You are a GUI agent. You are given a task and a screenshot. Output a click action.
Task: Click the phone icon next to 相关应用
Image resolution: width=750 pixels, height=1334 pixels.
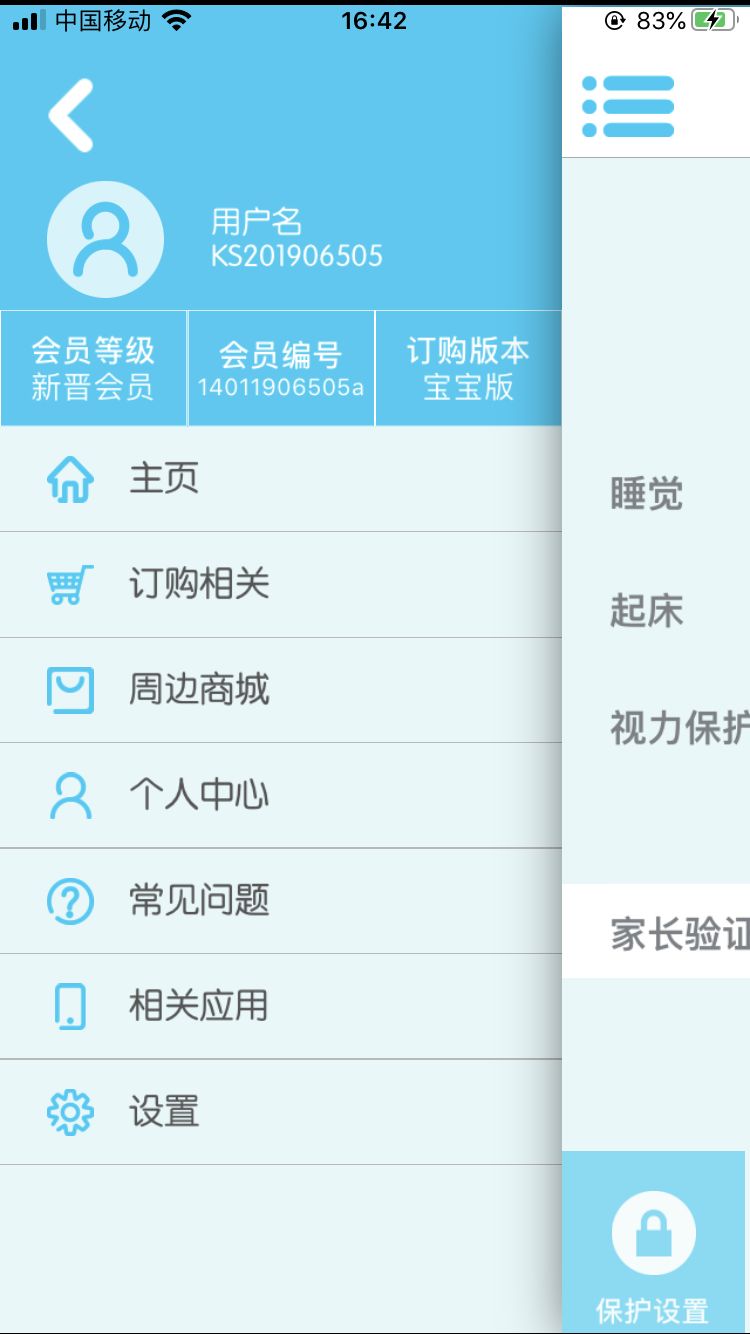[69, 1007]
